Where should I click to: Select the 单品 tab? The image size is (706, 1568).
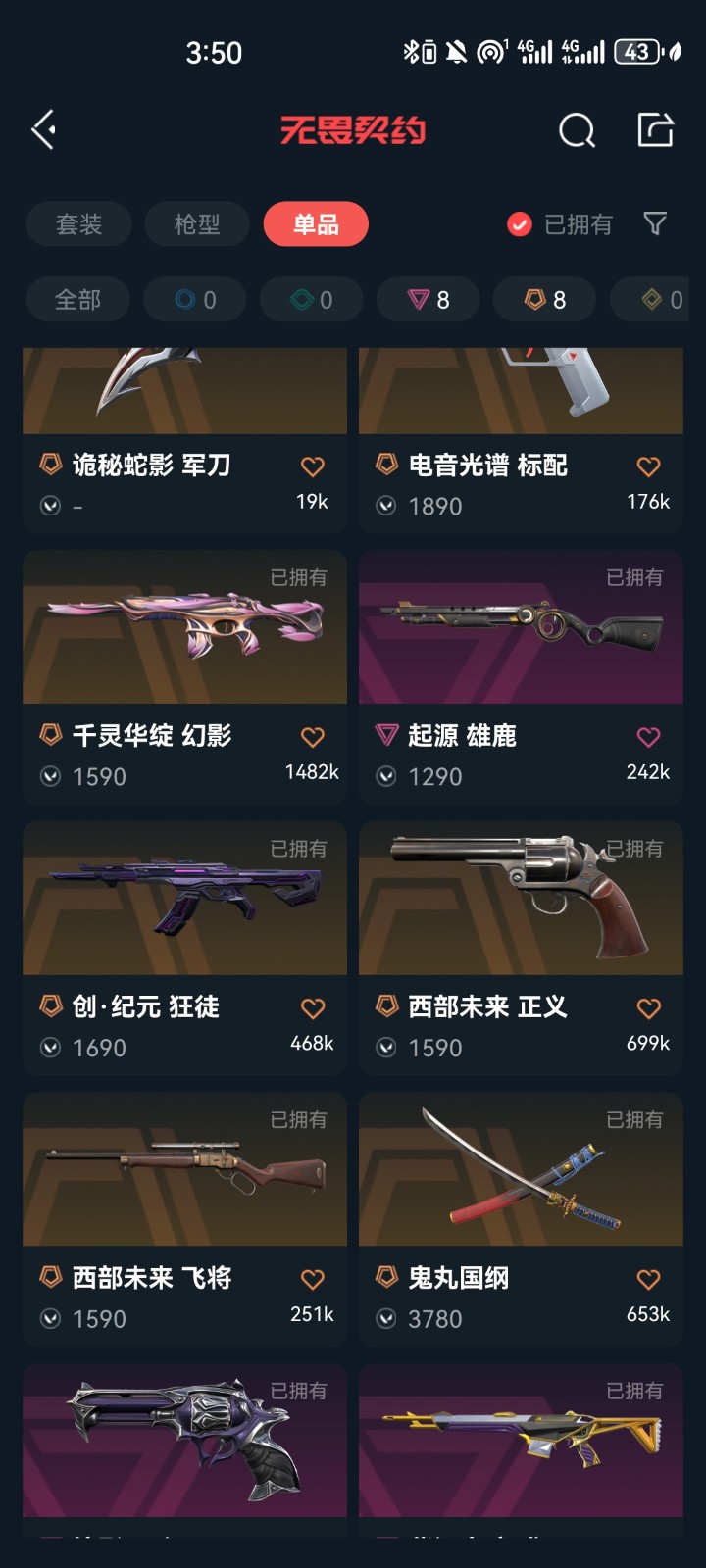[x=316, y=224]
